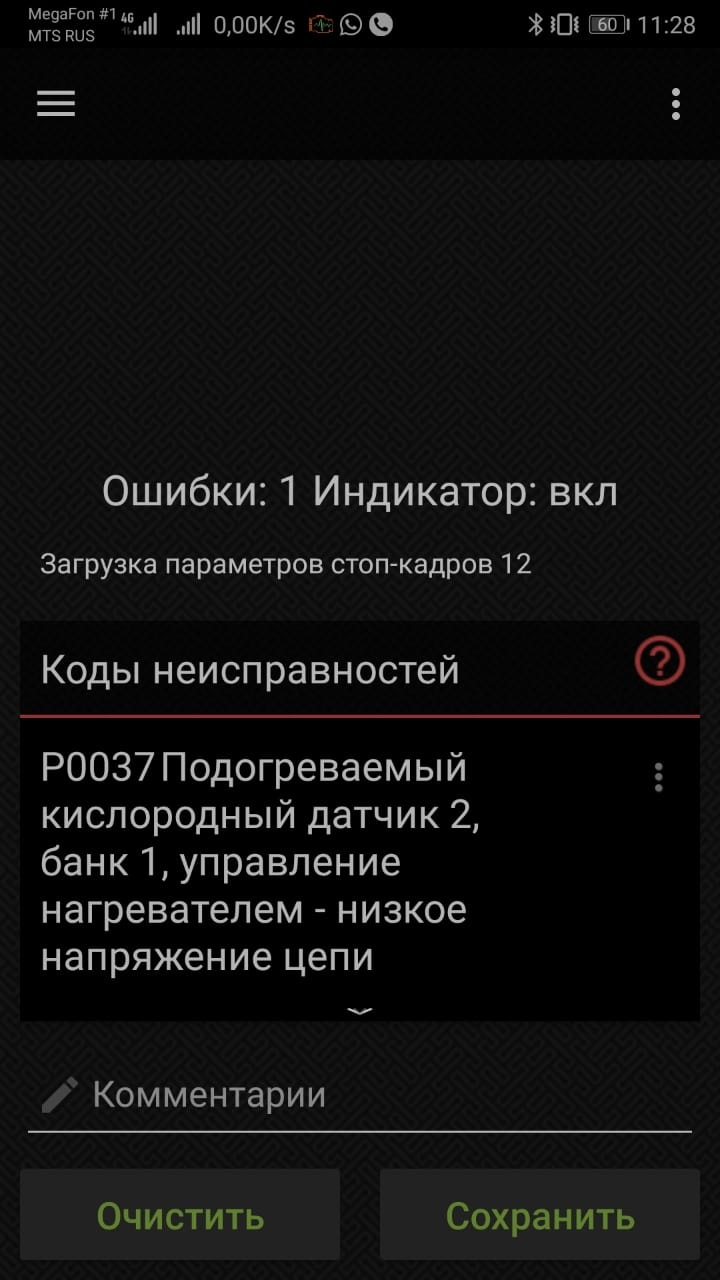Tap the red help question mark icon

(x=660, y=661)
